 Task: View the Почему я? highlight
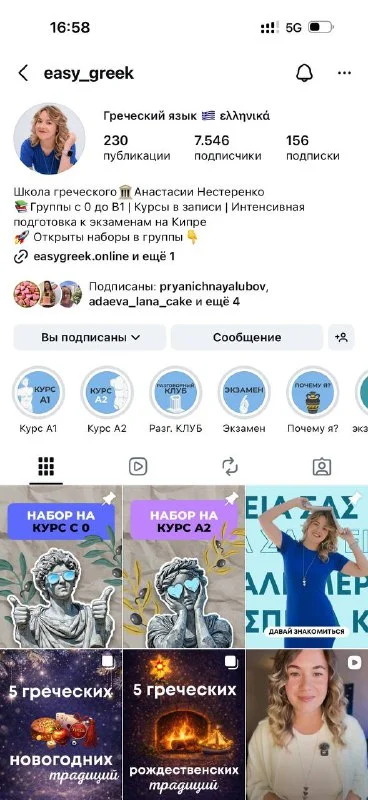(312, 392)
